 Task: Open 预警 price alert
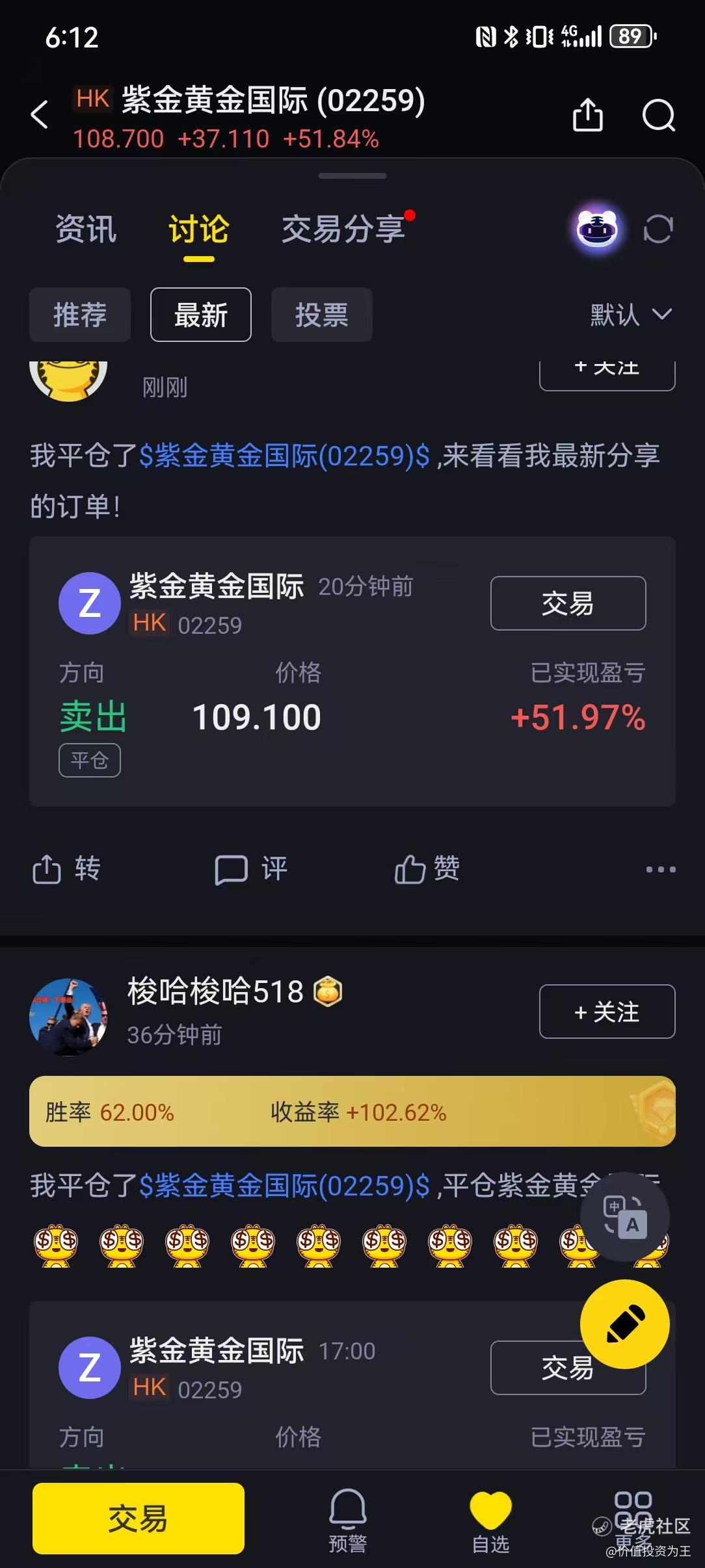348,1519
